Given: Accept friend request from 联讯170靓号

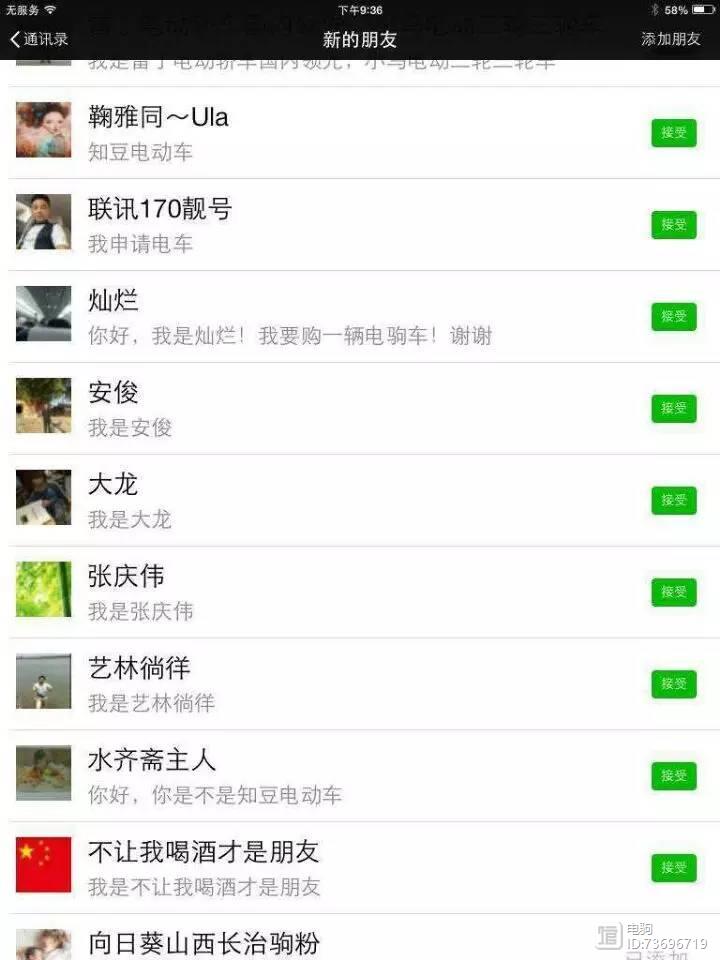Looking at the screenshot, I should pos(673,225).
